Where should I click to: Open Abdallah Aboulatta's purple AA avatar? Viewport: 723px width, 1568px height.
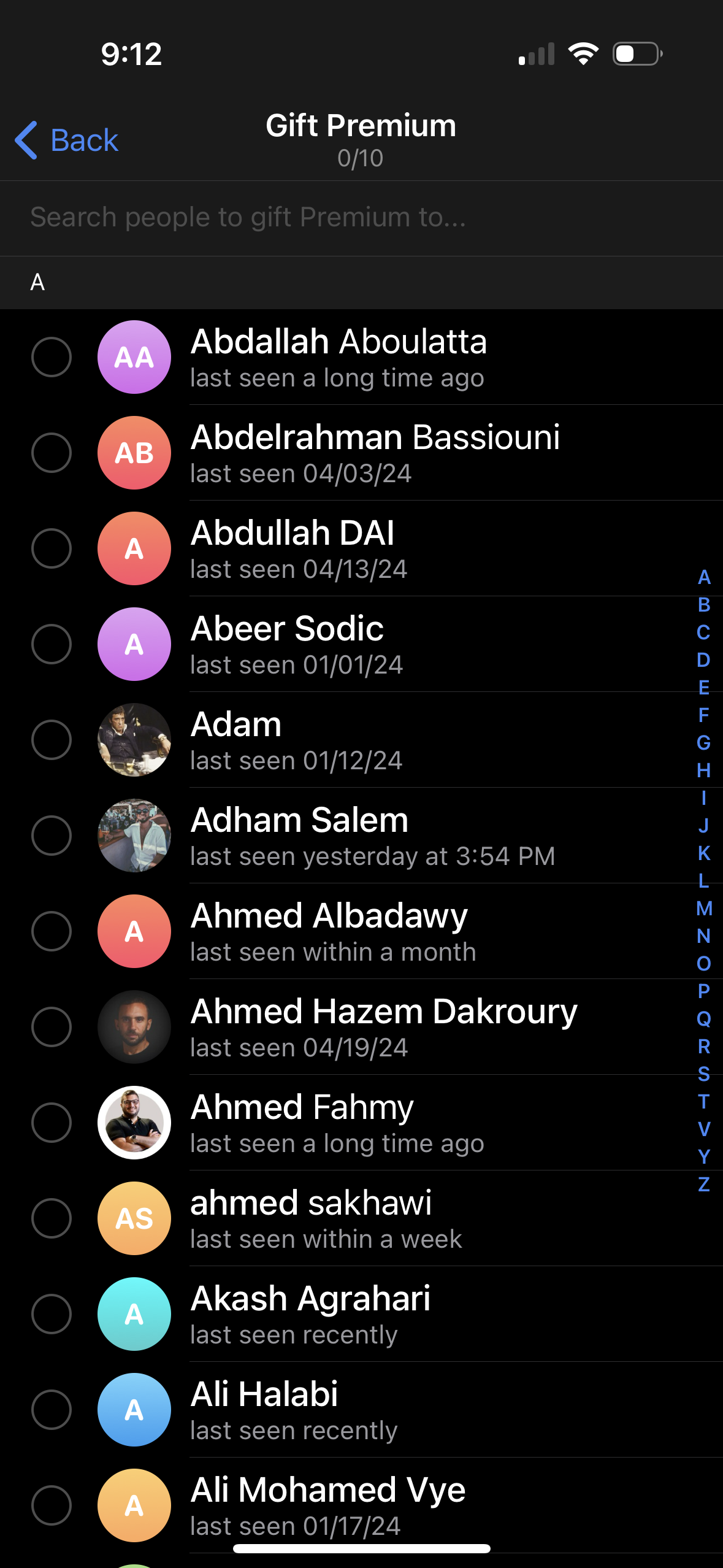pos(134,358)
